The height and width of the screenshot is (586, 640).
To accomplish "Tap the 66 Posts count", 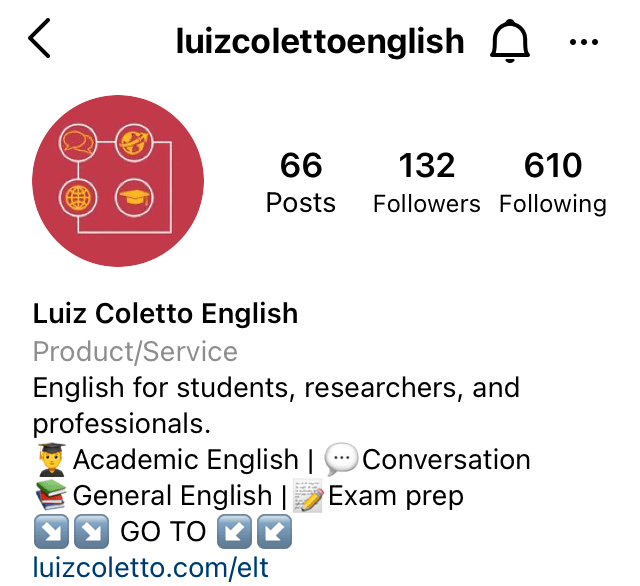I will point(301,182).
